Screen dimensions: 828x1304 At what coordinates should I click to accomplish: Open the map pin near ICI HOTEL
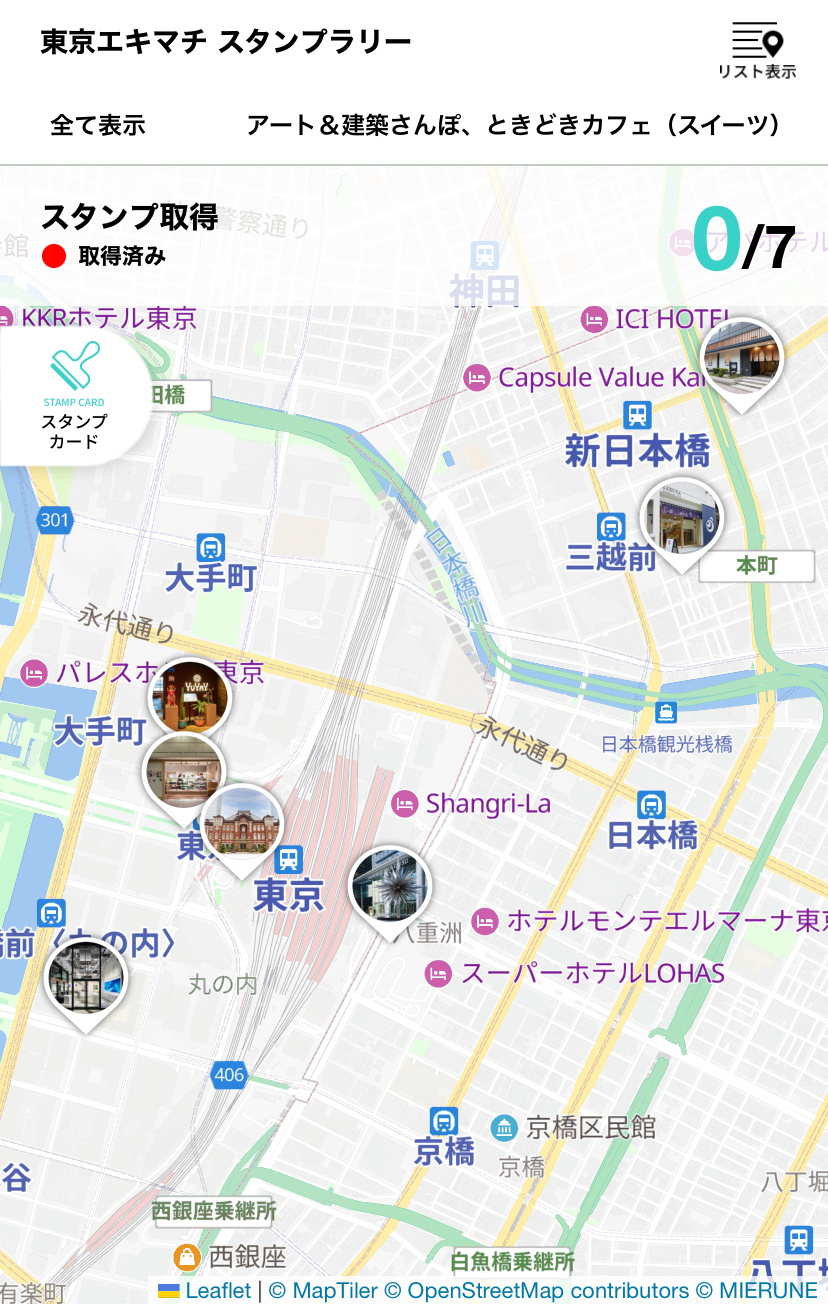741,359
